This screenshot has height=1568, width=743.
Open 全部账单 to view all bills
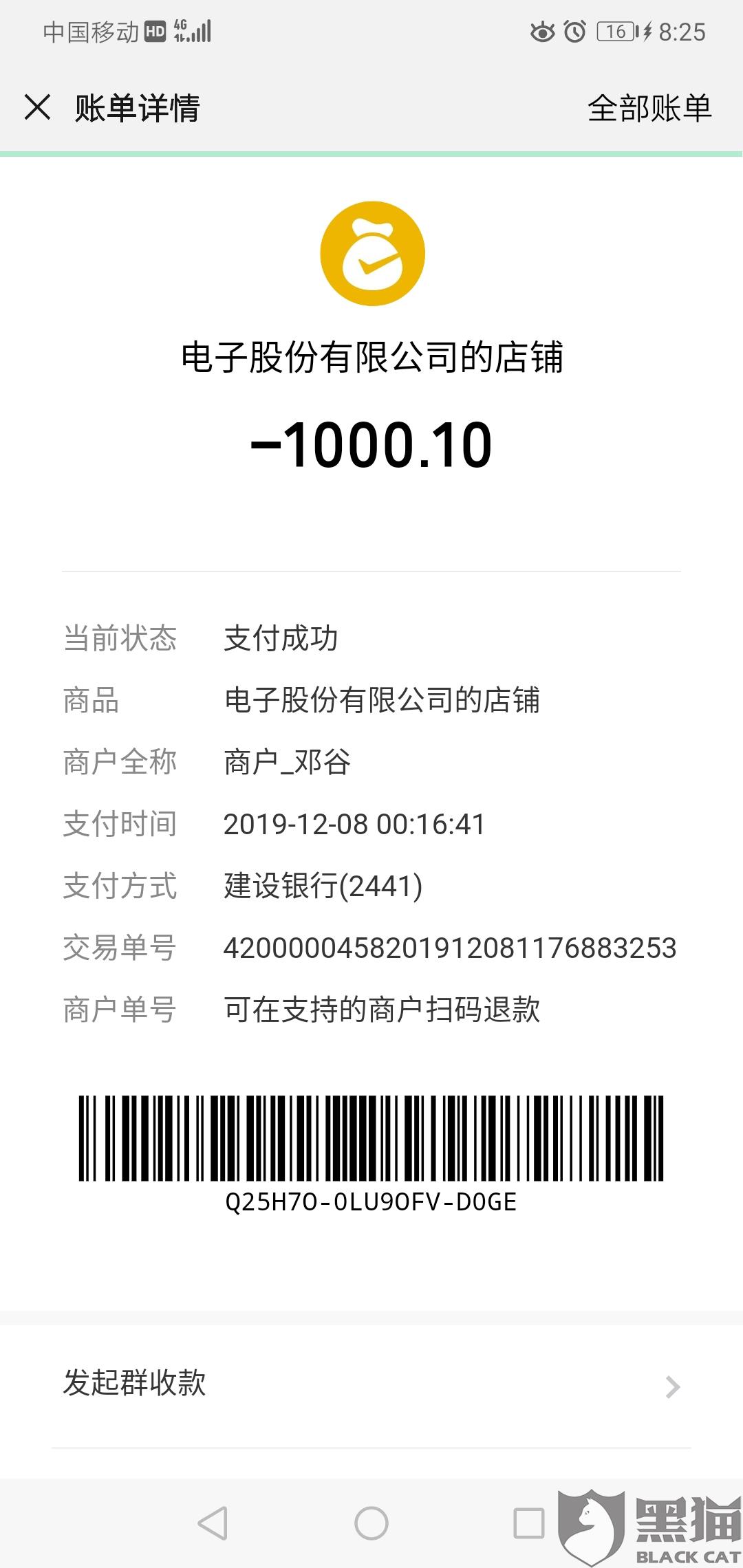coord(649,108)
